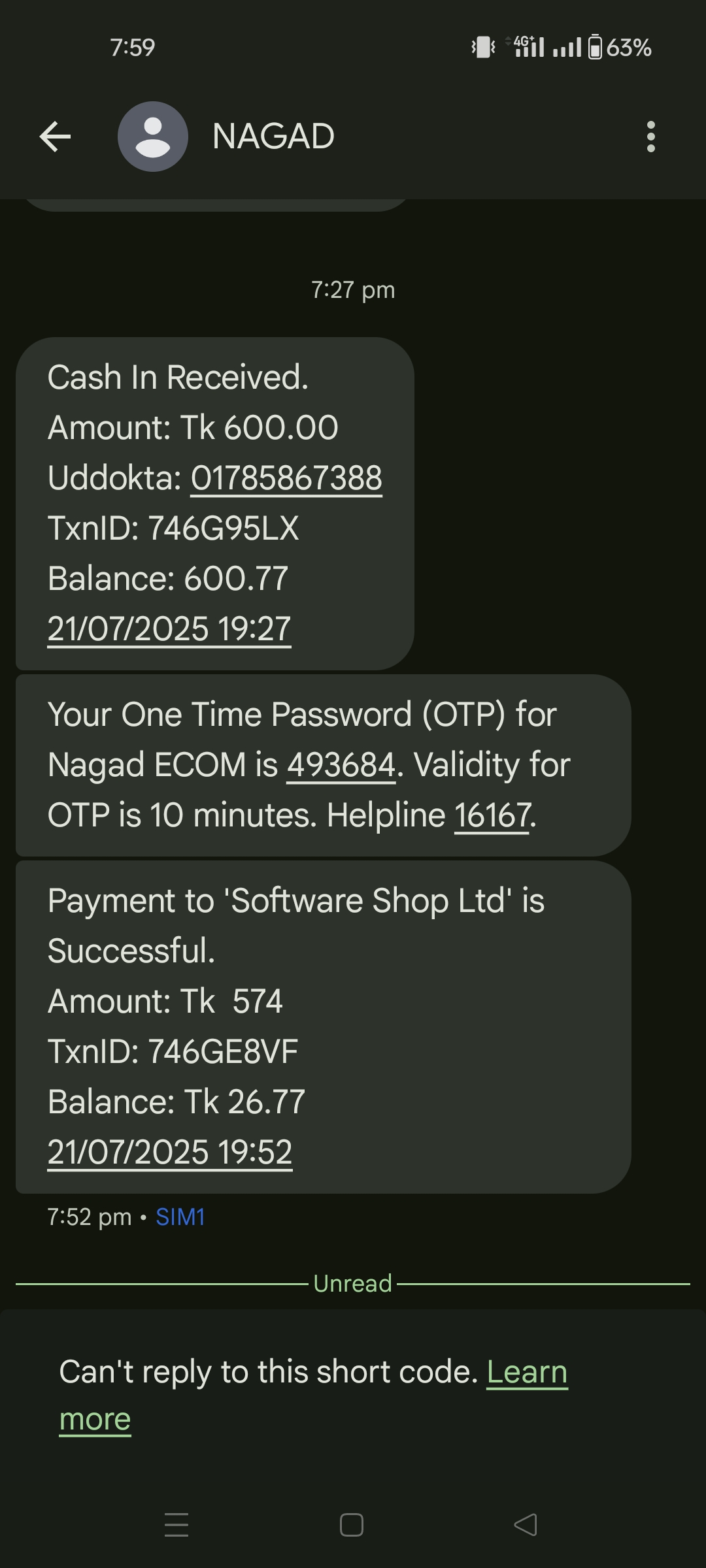Tap the Uddokta number 01785867388

(286, 478)
